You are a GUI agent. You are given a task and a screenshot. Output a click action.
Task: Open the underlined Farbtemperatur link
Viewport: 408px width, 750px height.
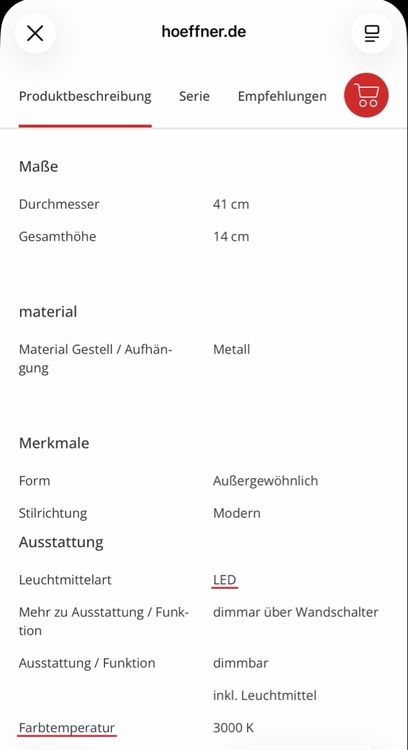pyautogui.click(x=67, y=728)
